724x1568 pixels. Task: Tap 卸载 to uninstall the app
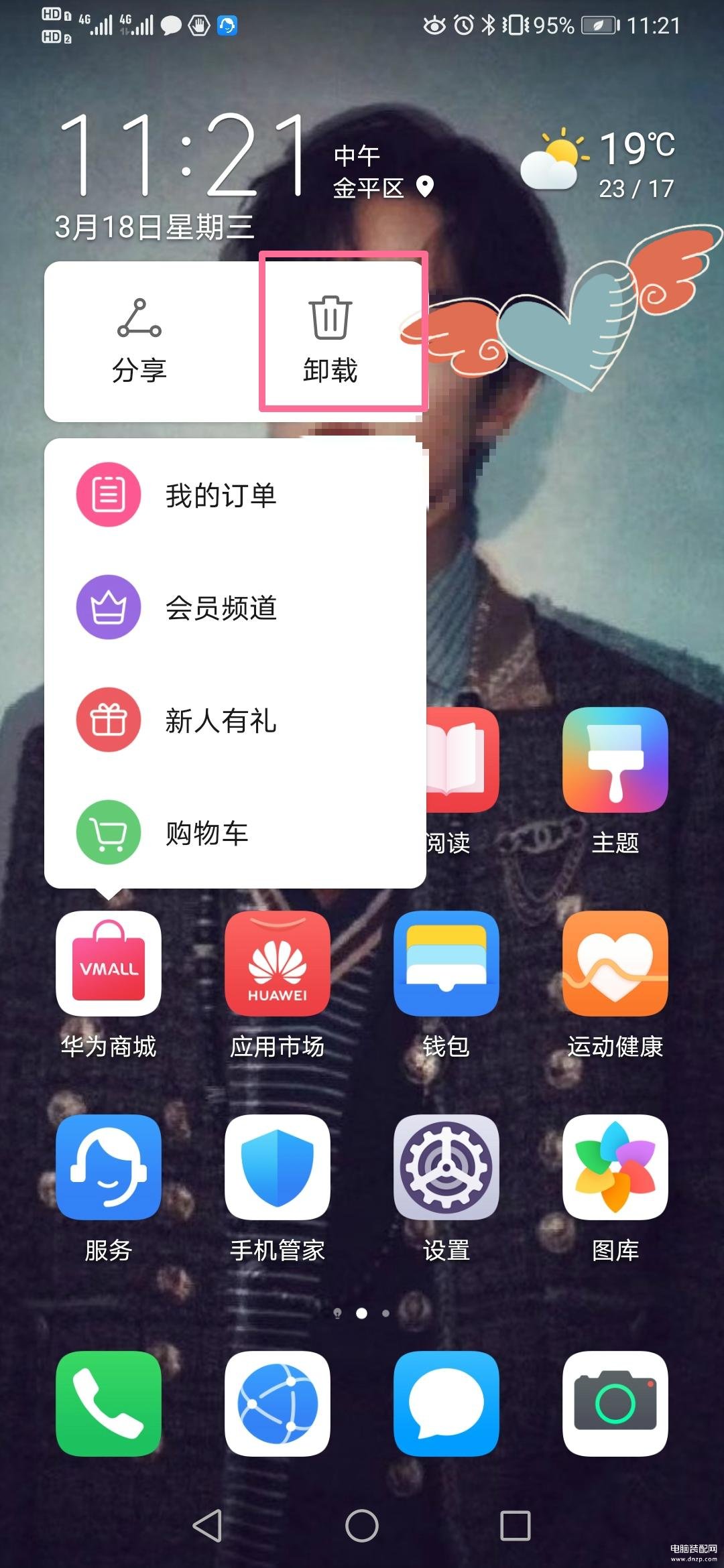click(330, 340)
